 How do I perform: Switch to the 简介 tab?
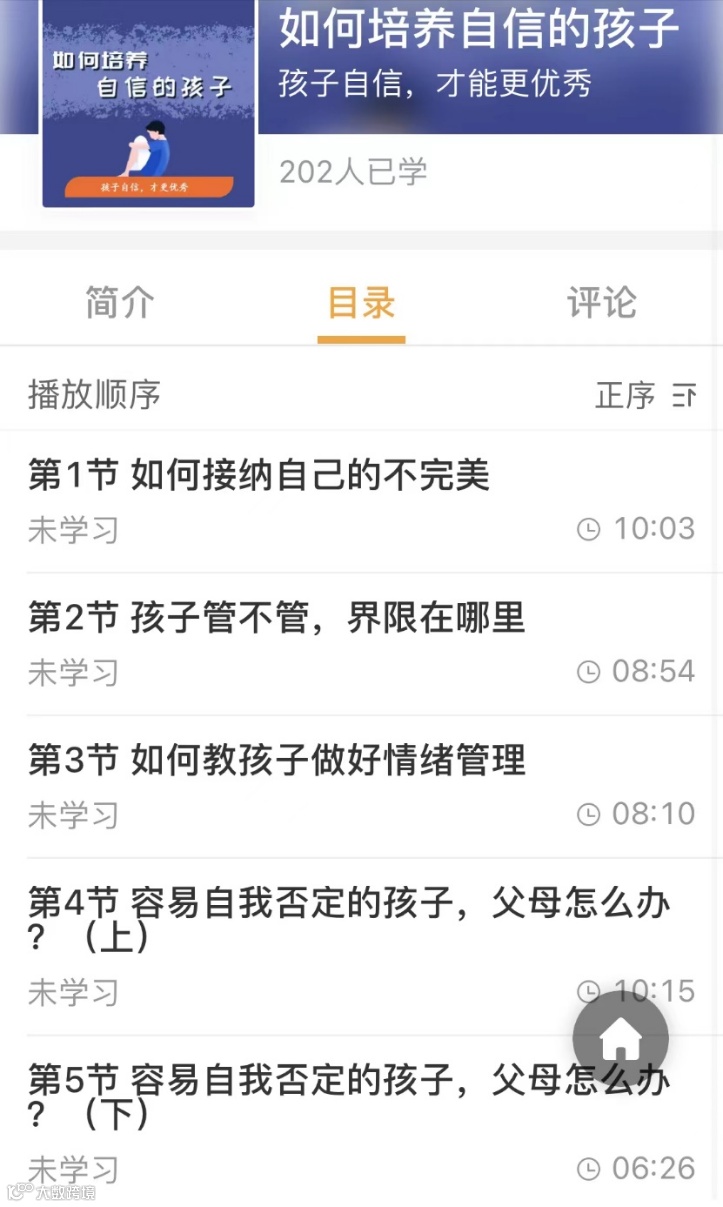pyautogui.click(x=120, y=302)
